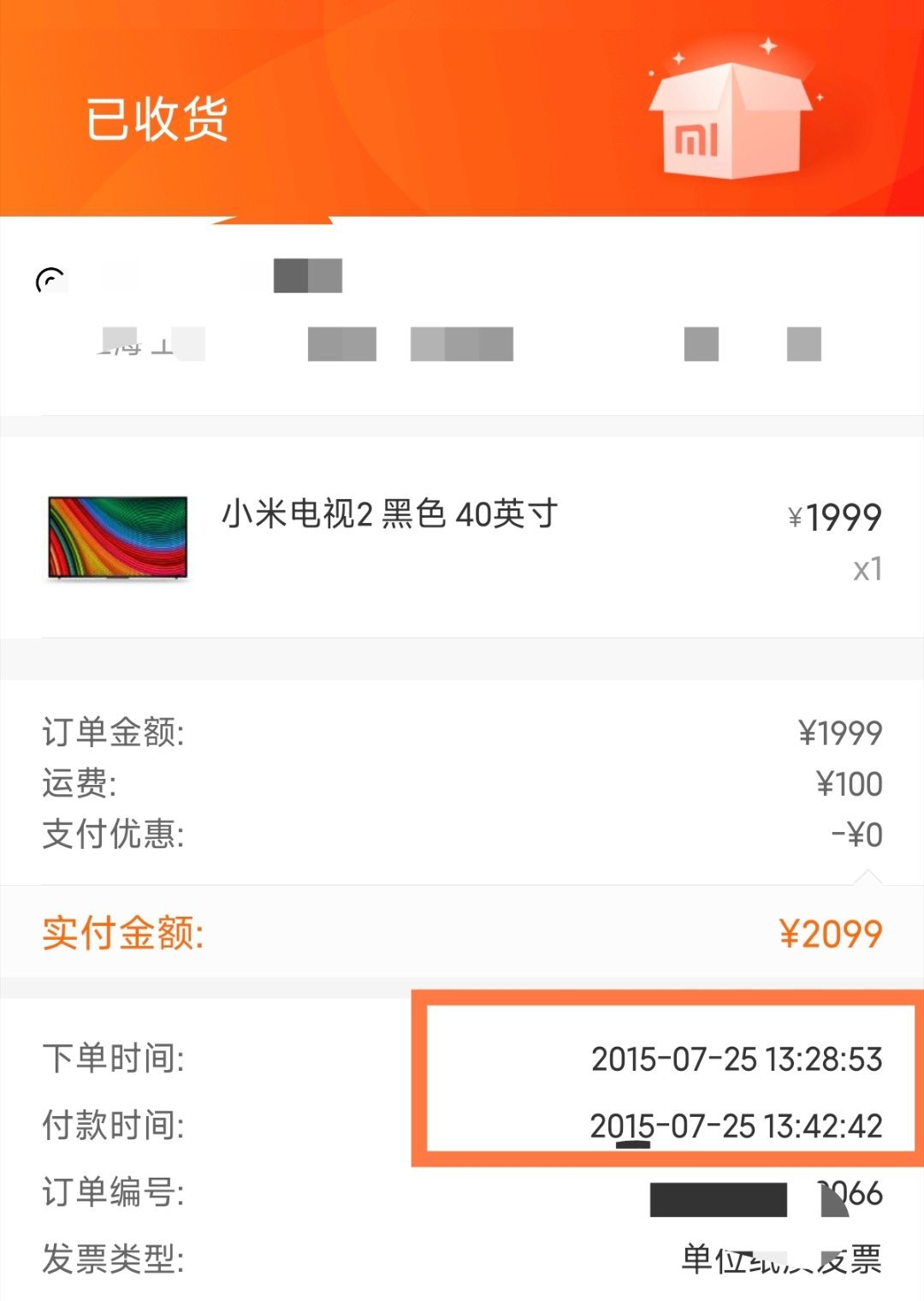The width and height of the screenshot is (924, 1301).
Task: Select the 小米电视2 product name
Action: (x=389, y=515)
